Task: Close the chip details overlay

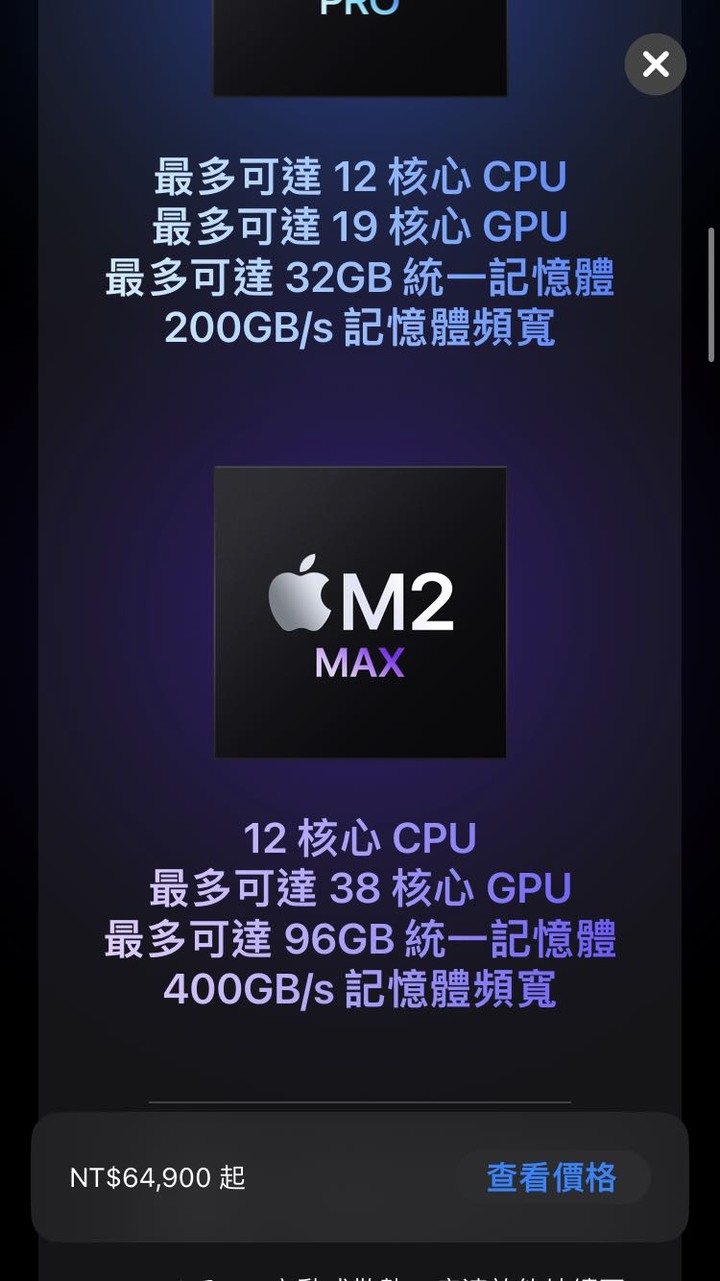Action: (655, 65)
